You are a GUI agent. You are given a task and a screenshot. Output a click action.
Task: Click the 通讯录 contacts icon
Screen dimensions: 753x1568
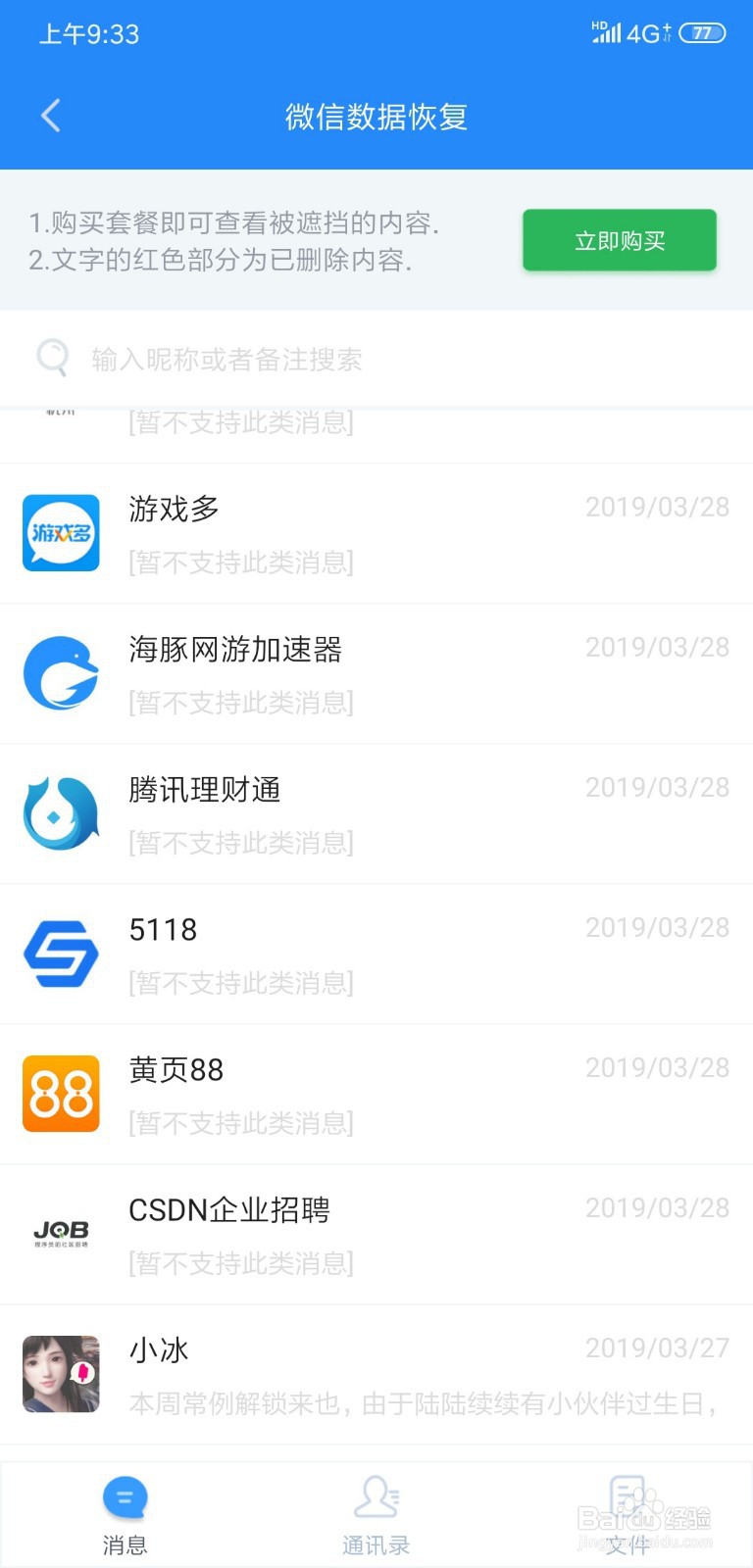click(x=376, y=1497)
